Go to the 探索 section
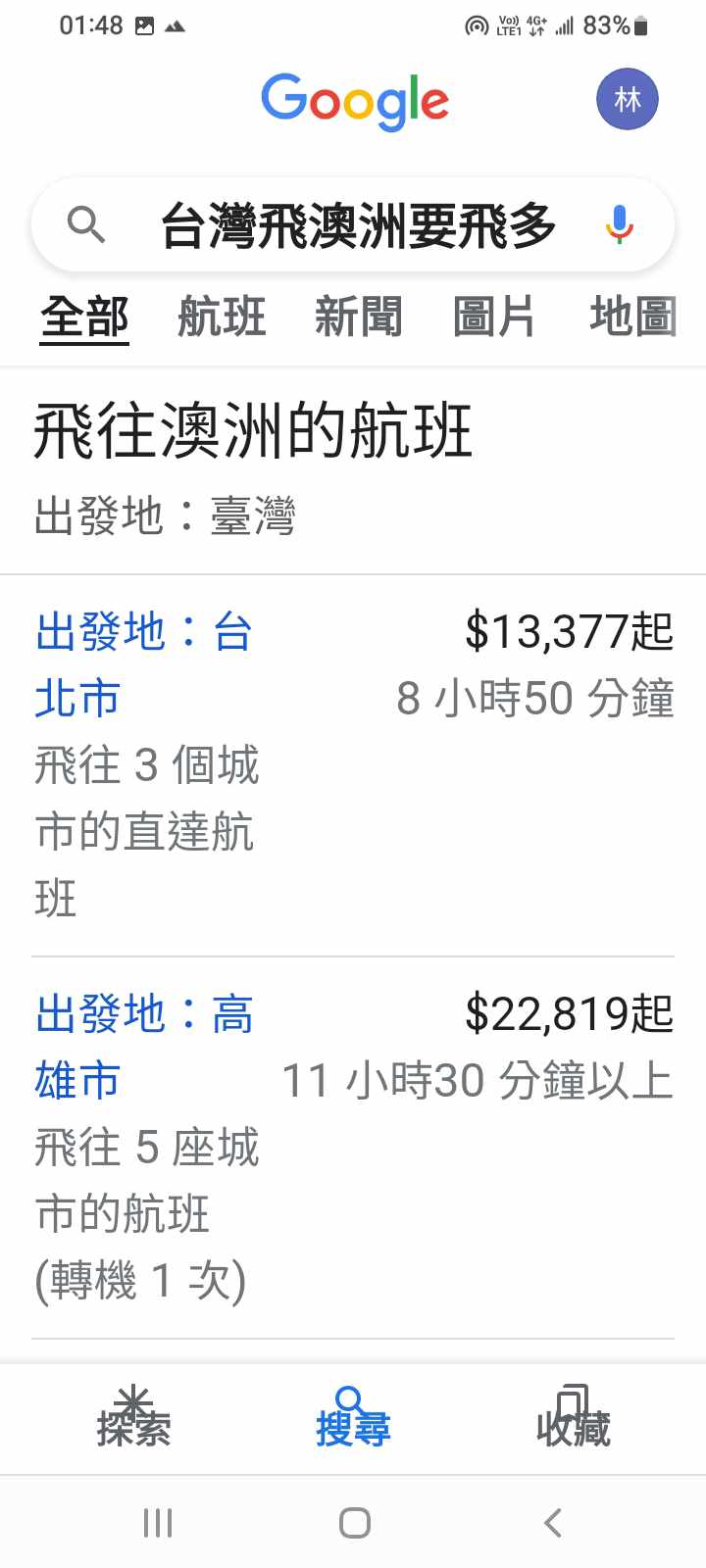 coord(133,1418)
